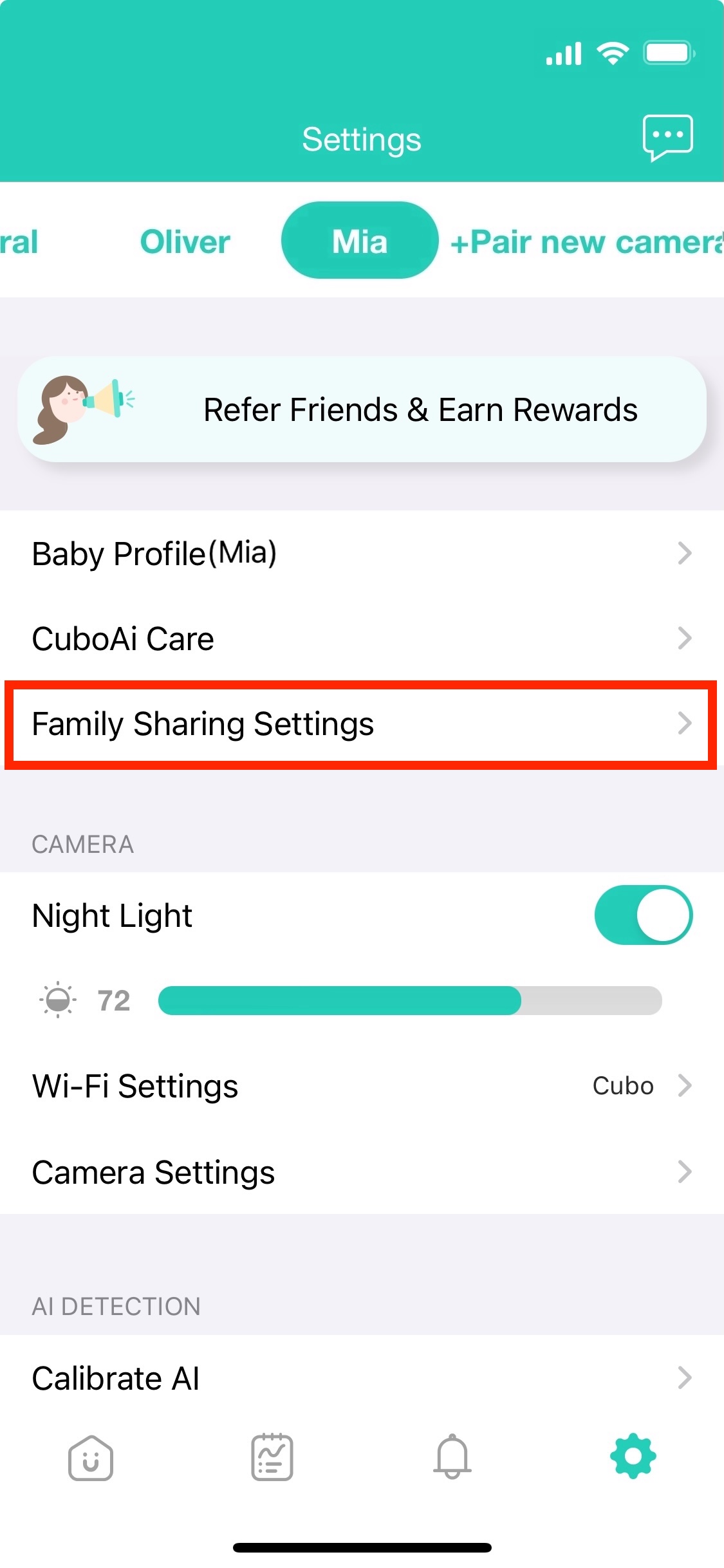The width and height of the screenshot is (724, 1568).
Task: Open the notifications bell tab
Action: point(452,1457)
